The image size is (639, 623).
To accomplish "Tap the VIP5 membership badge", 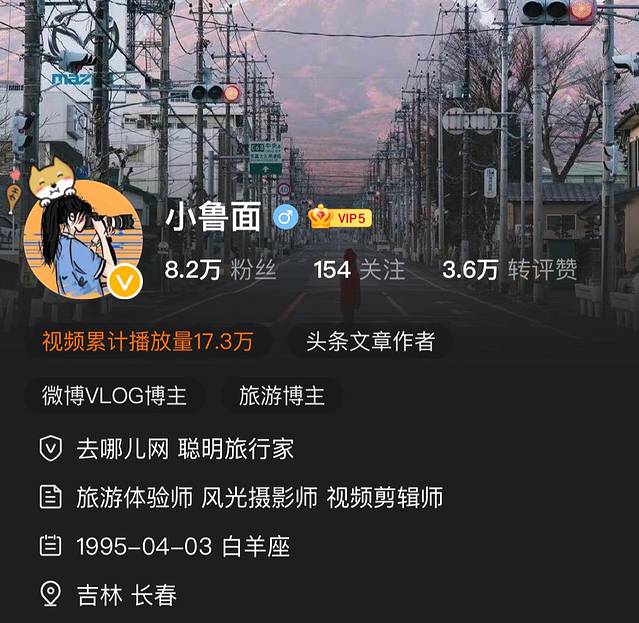I will coord(341,217).
